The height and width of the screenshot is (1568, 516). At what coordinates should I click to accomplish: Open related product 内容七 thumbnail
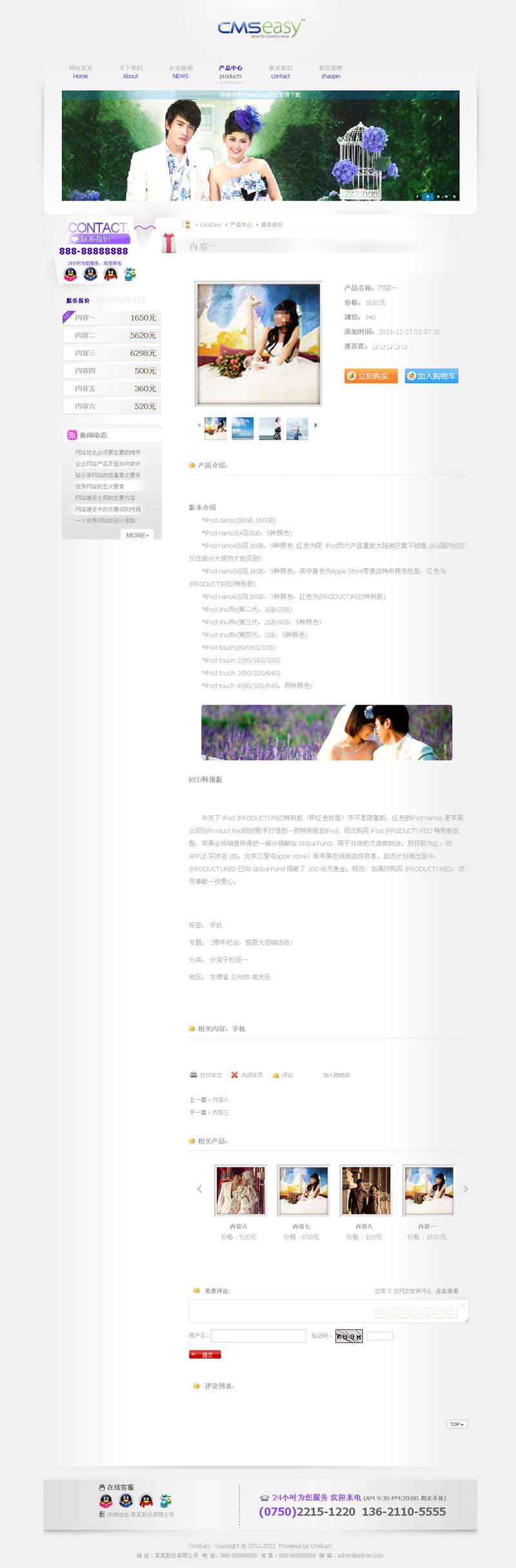point(303,1190)
